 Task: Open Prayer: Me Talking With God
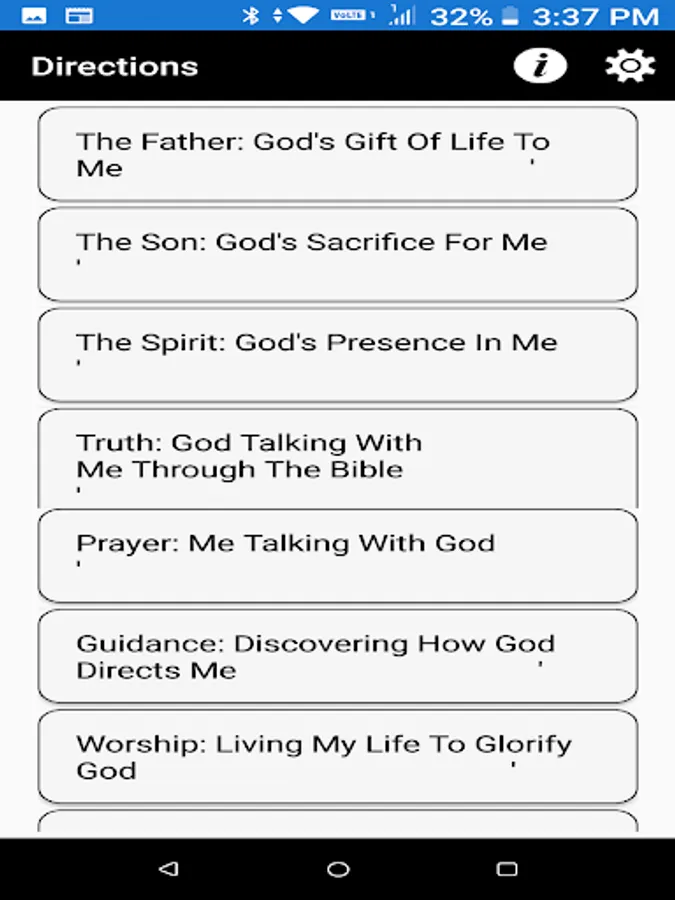coord(337,556)
